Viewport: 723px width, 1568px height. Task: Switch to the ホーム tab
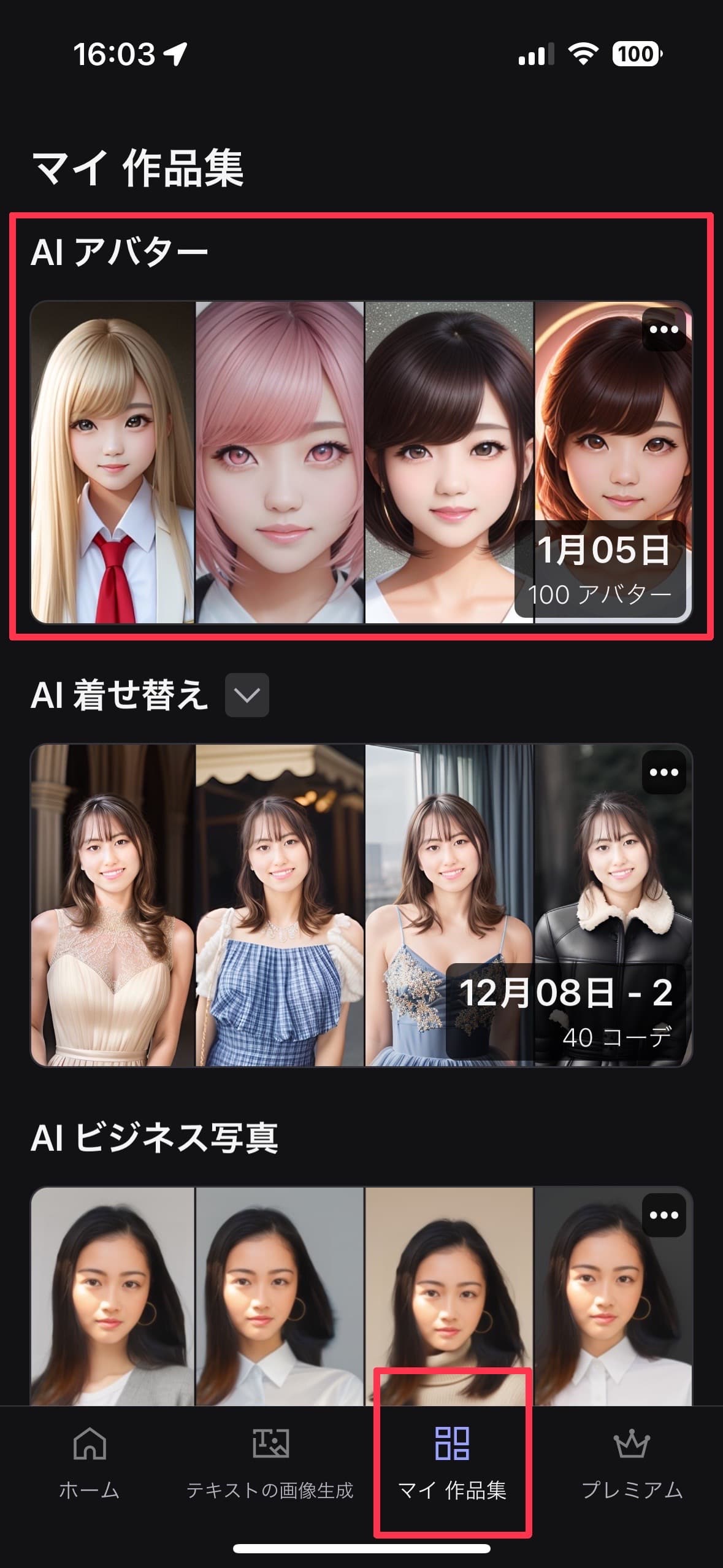[90, 1464]
